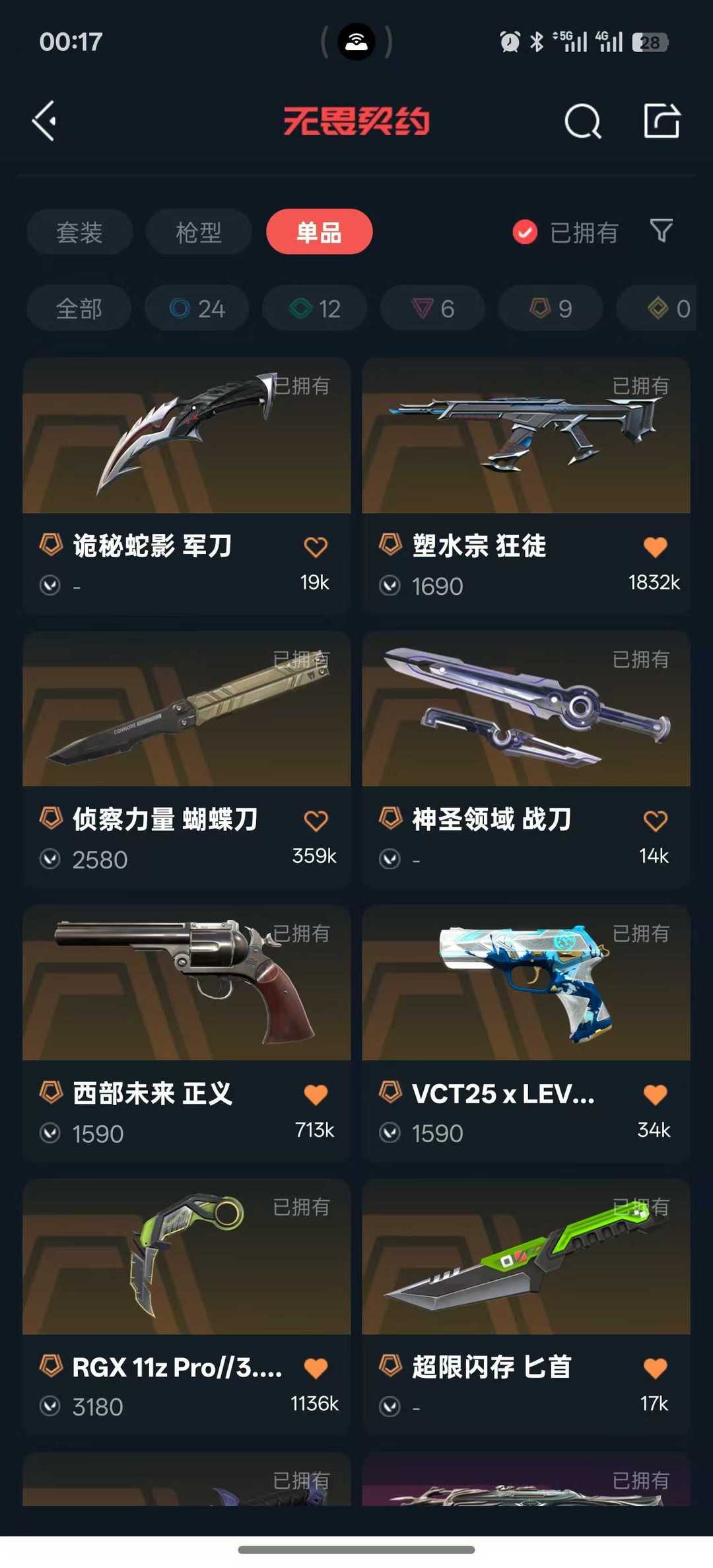
Task: Filter by the pink Premium tier icon showing 6
Action: (432, 308)
